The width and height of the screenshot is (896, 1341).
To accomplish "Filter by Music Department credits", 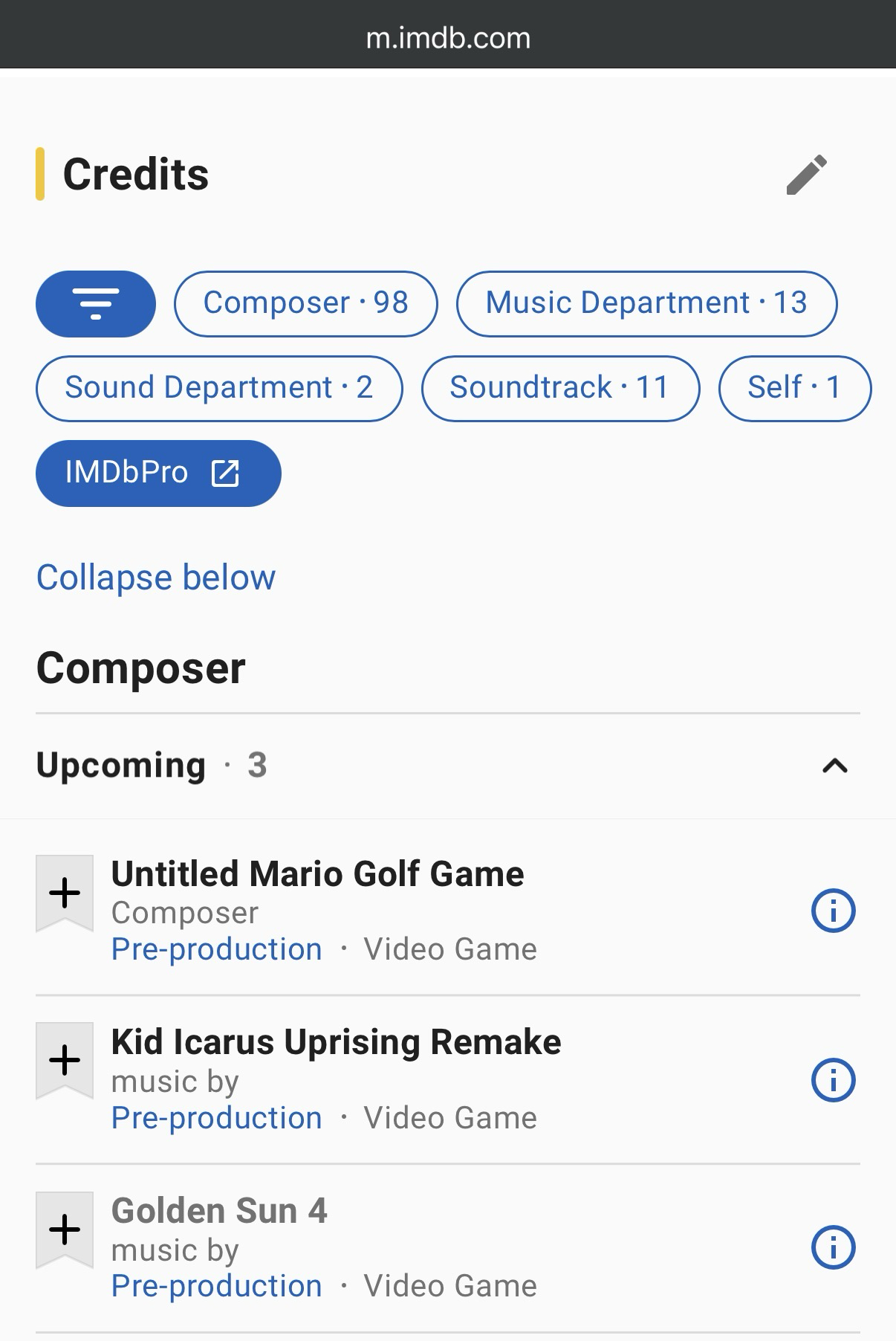I will click(646, 303).
